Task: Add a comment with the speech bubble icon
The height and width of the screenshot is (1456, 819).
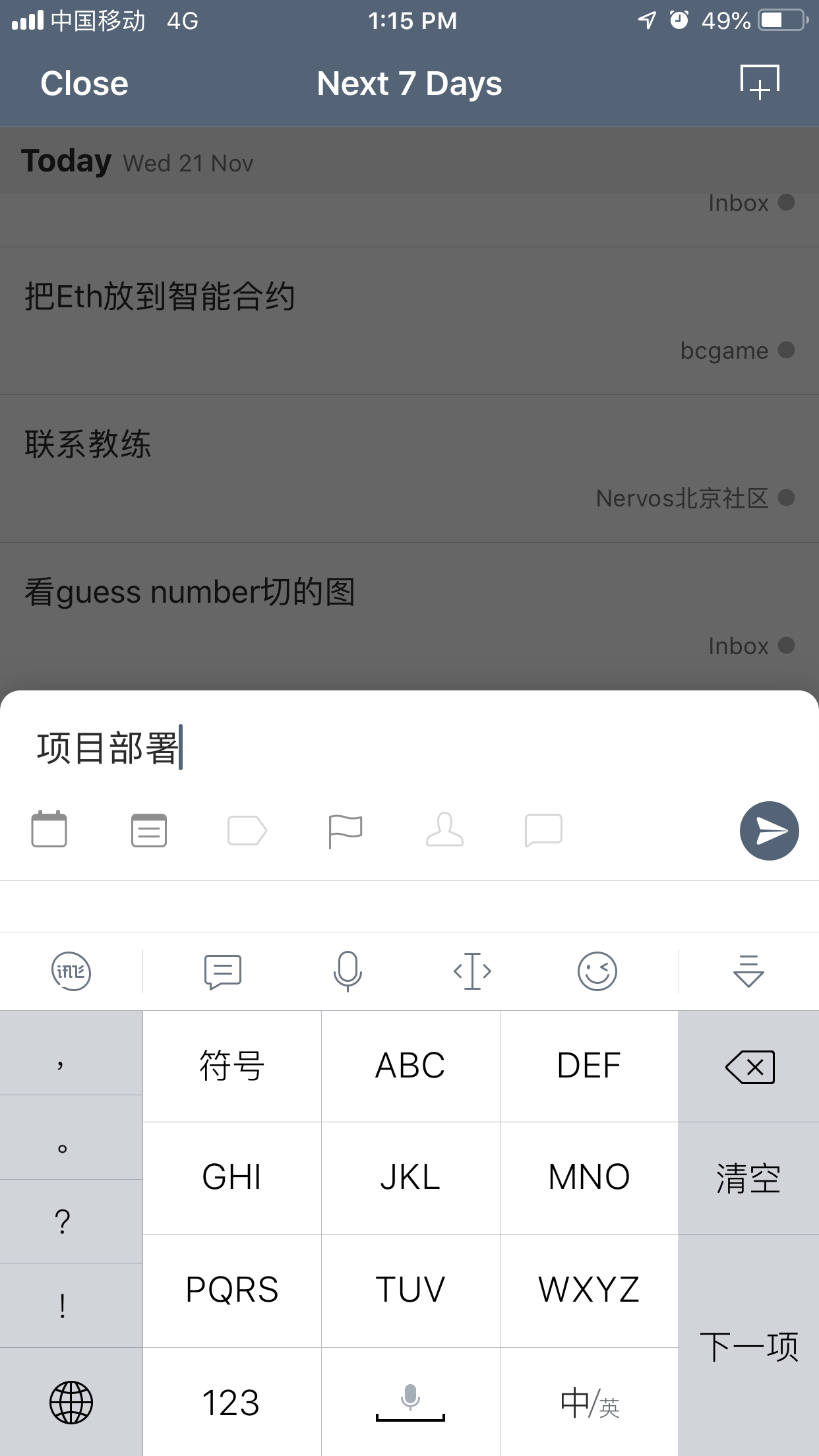Action: coord(543,830)
